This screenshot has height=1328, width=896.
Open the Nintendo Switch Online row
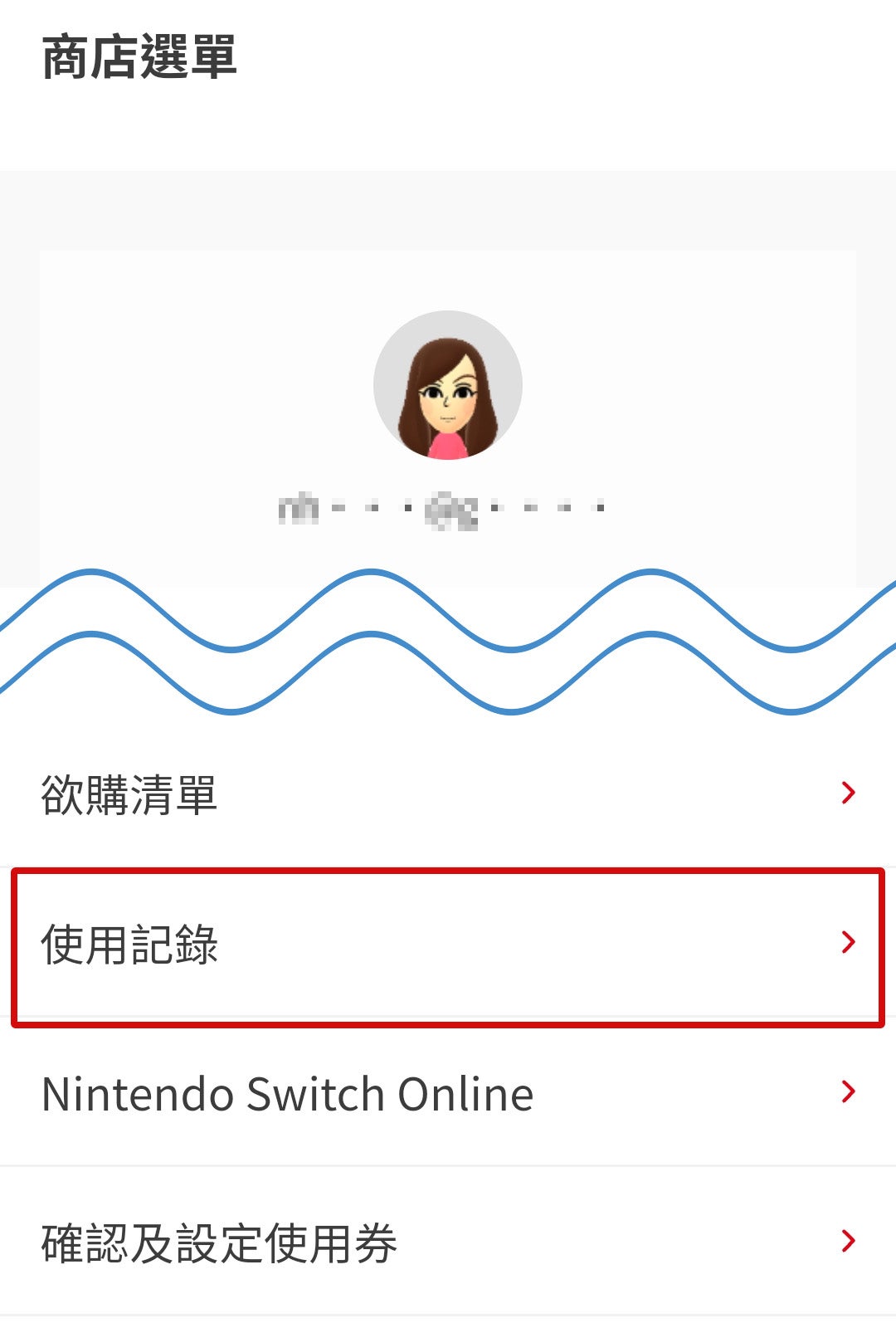(x=448, y=1093)
